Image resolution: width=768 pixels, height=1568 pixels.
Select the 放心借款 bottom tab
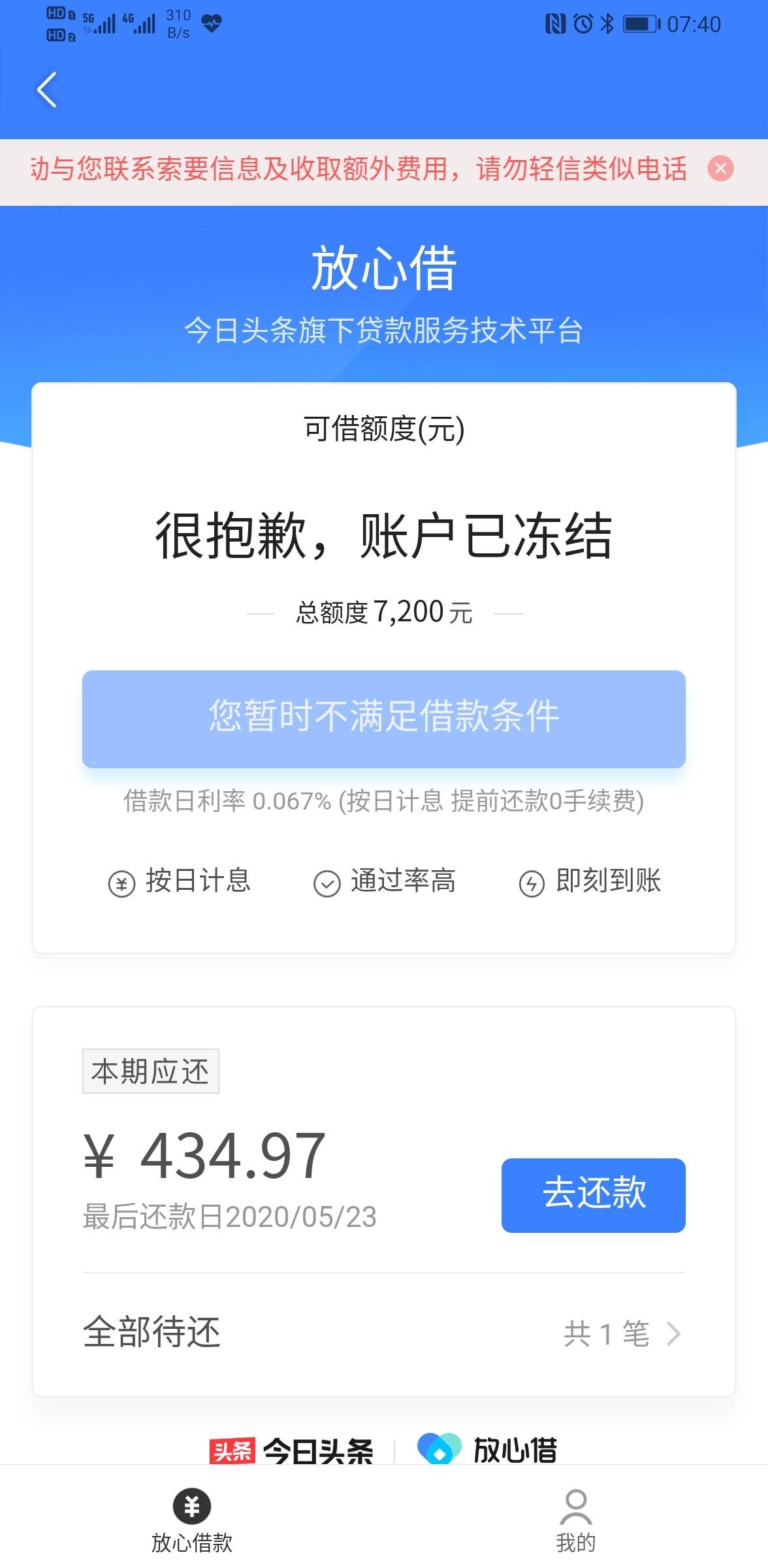[x=192, y=1522]
